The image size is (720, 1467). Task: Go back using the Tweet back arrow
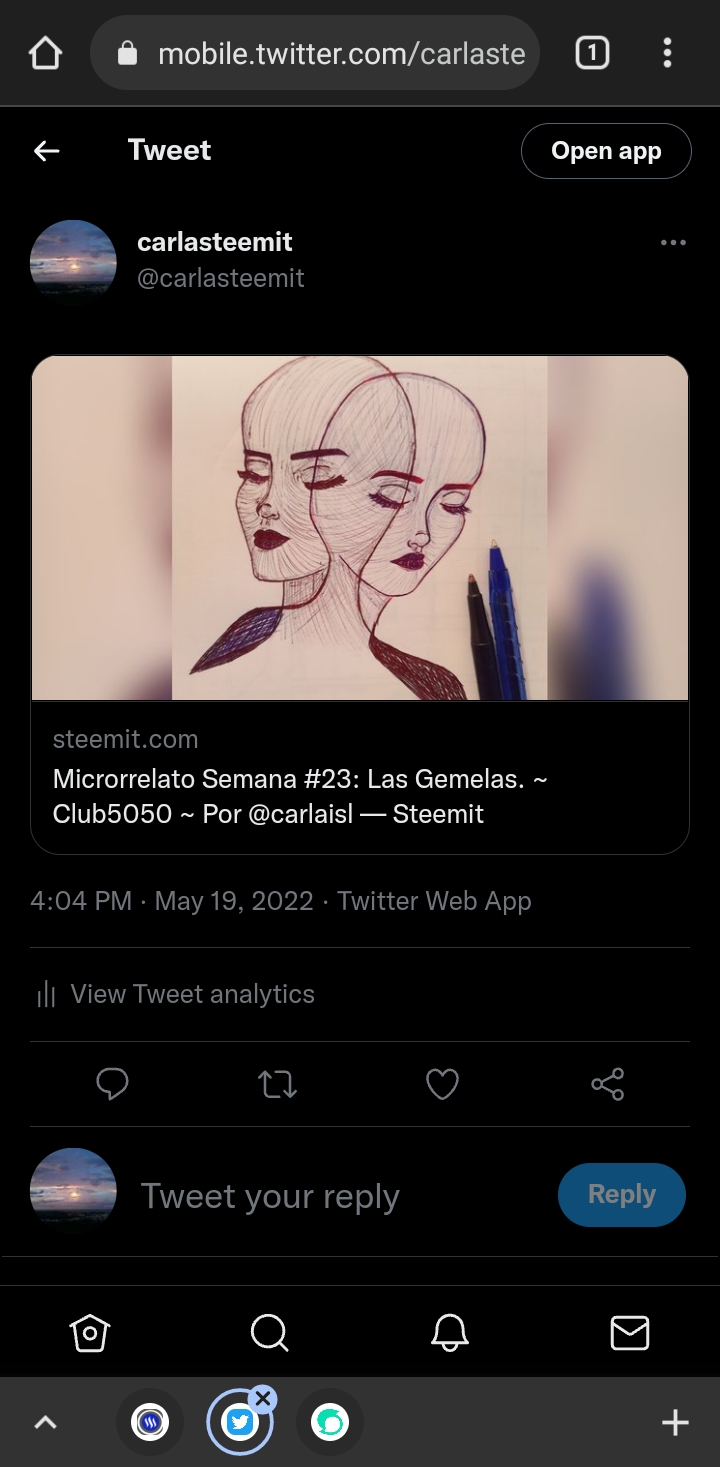point(47,151)
